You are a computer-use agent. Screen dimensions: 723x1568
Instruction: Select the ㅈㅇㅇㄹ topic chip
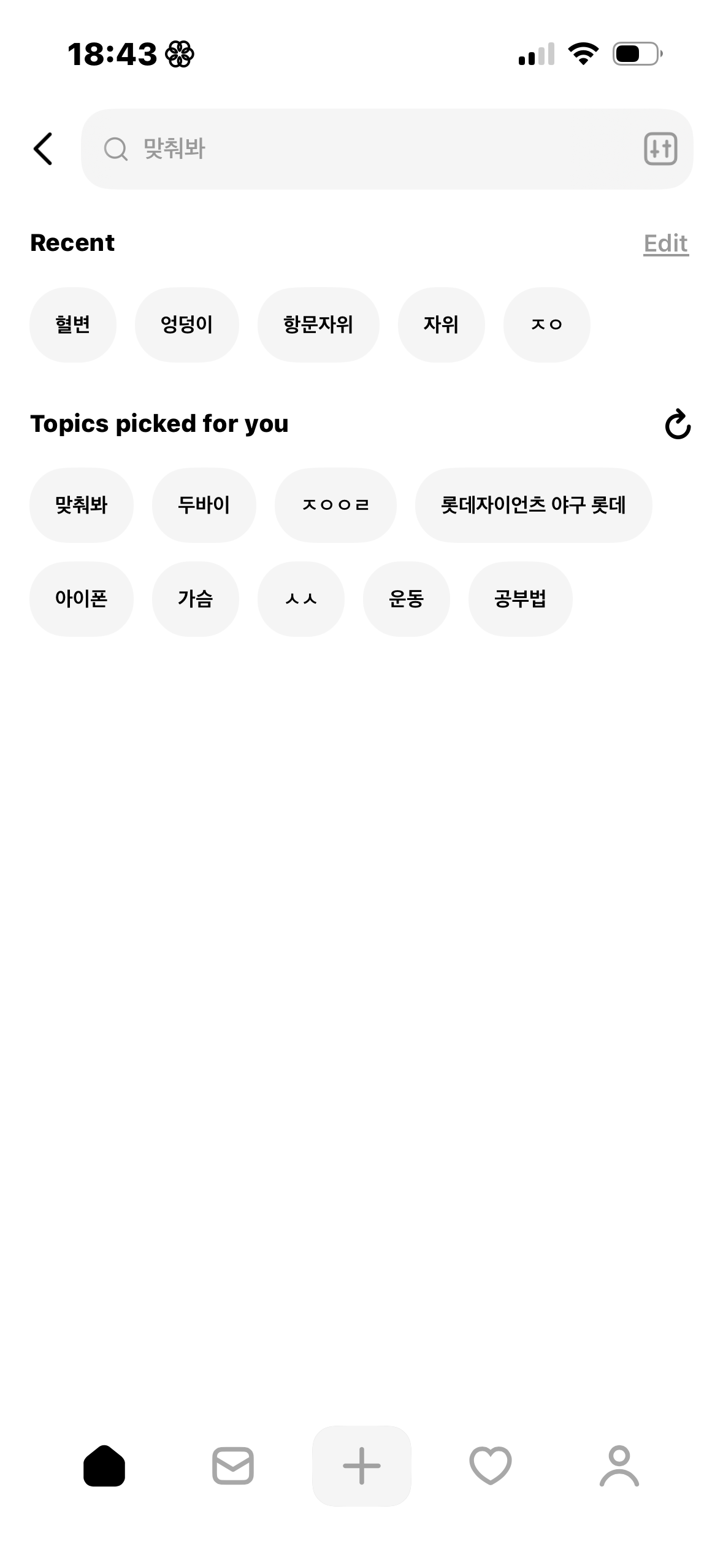335,505
